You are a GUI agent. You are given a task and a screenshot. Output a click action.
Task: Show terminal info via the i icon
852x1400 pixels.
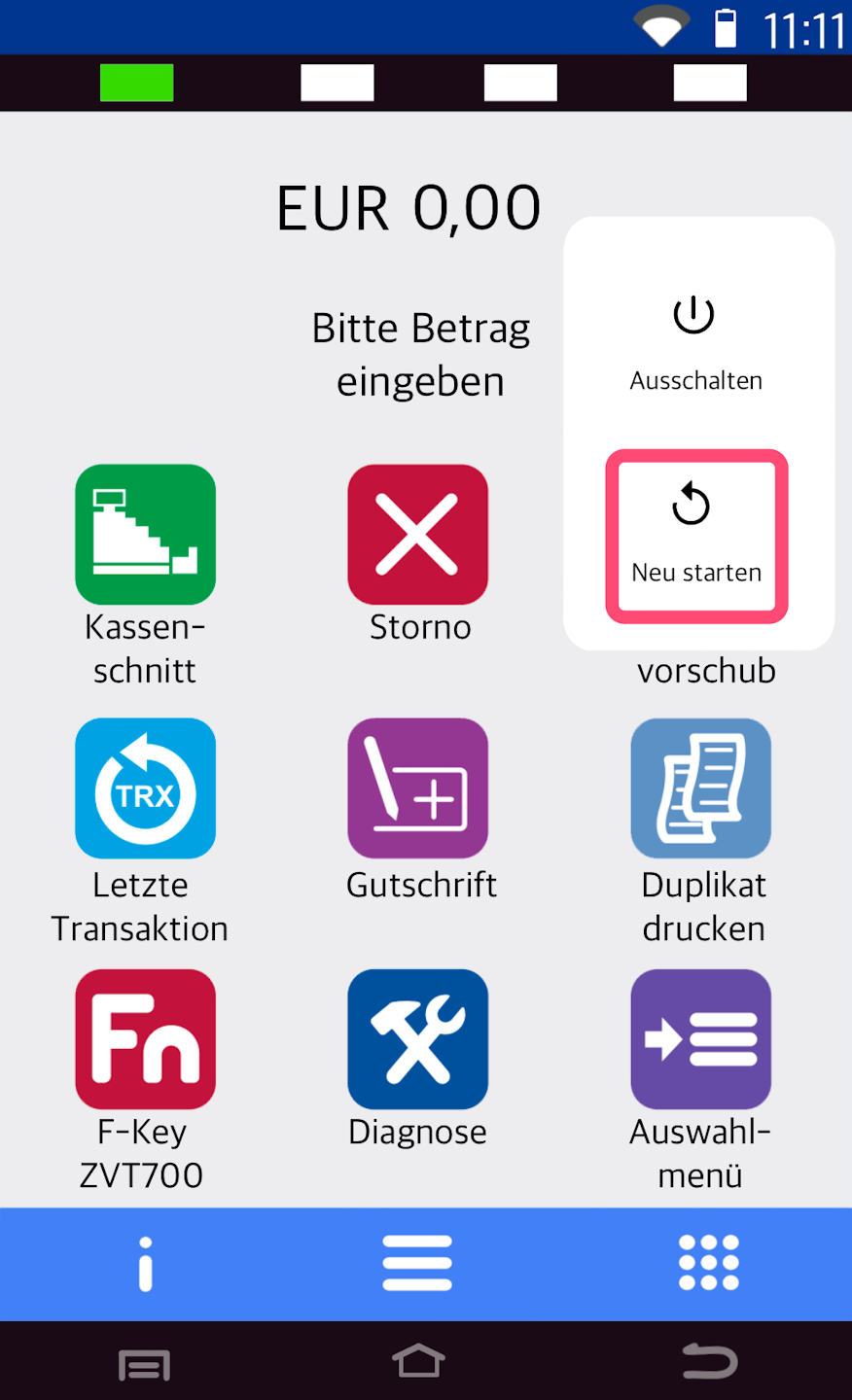146,1264
